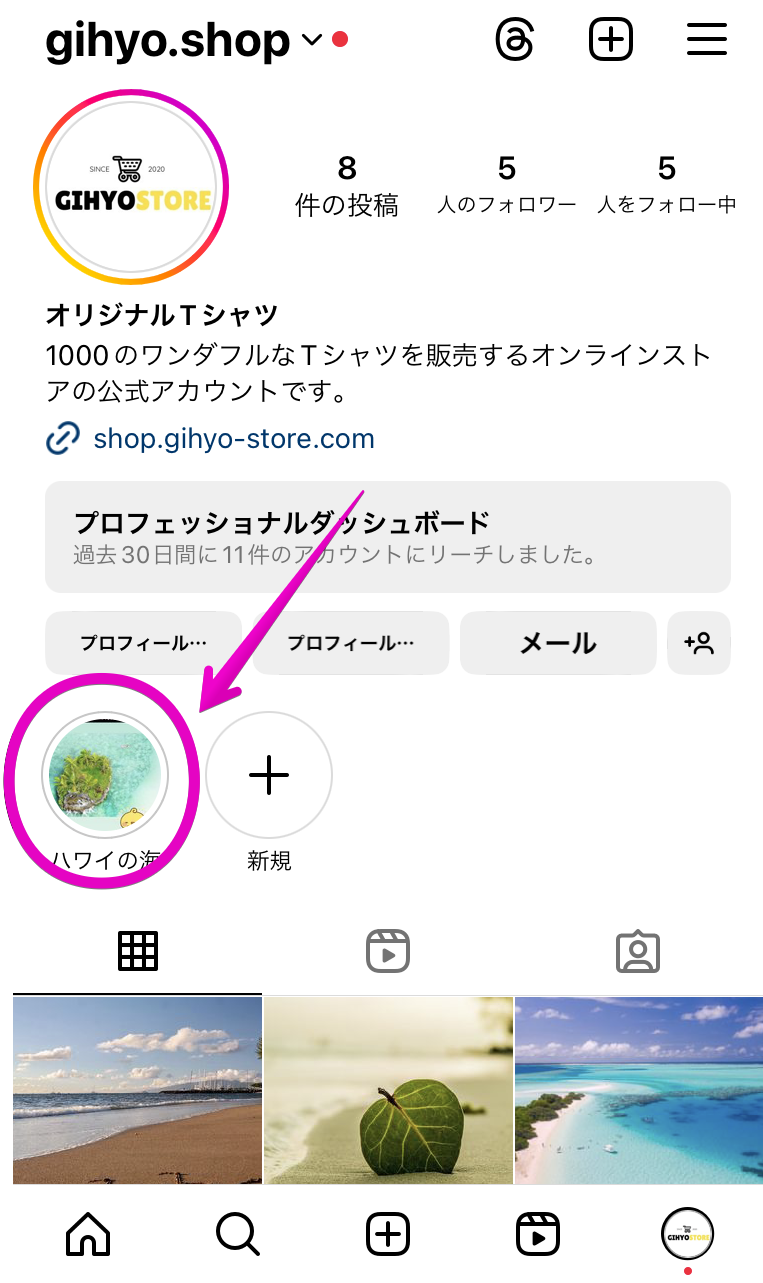Tap the followers count
This screenshot has width=763, height=1283.
coord(507,185)
